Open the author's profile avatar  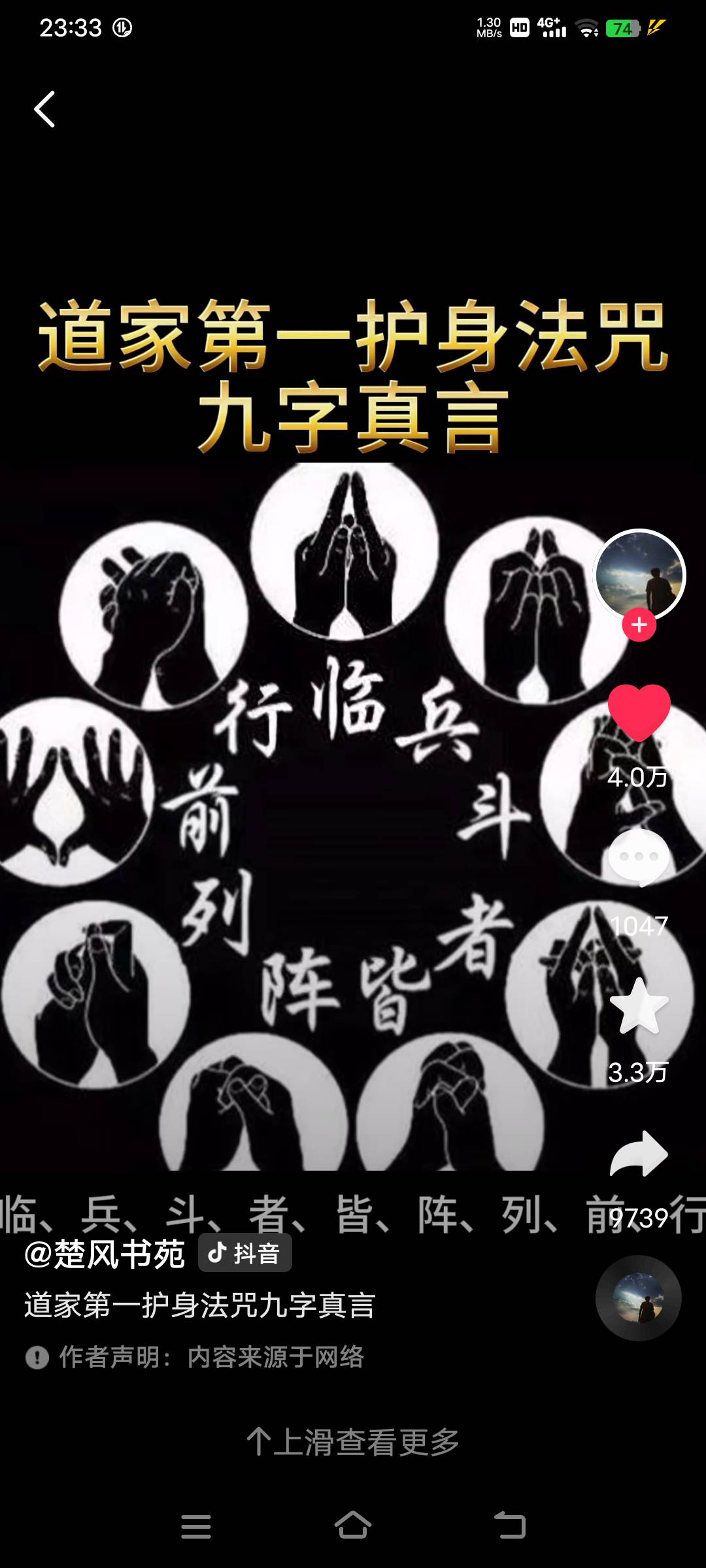tap(639, 574)
